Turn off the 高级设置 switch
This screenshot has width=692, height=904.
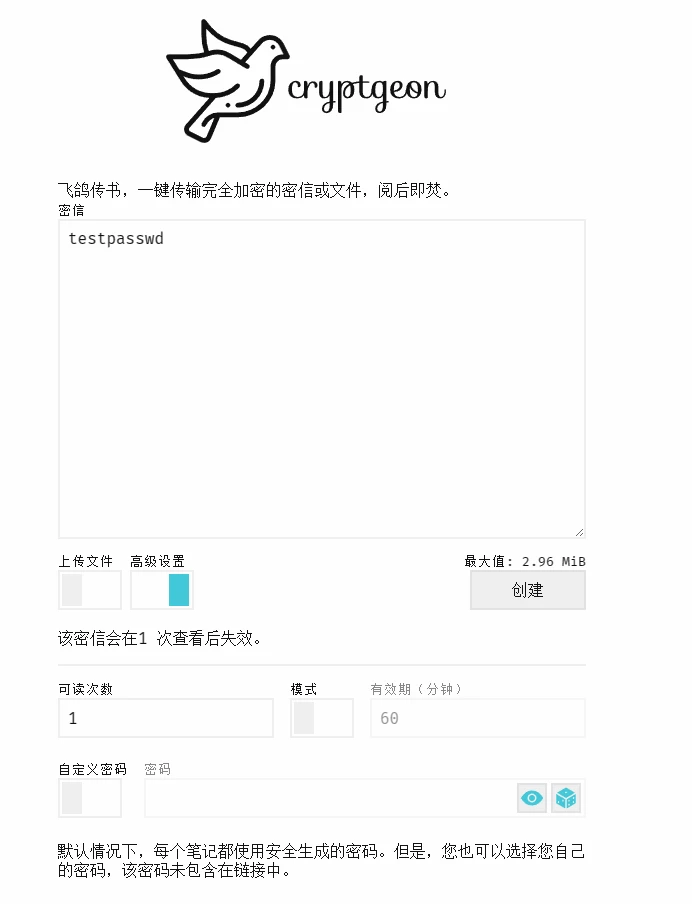pyautogui.click(x=162, y=590)
